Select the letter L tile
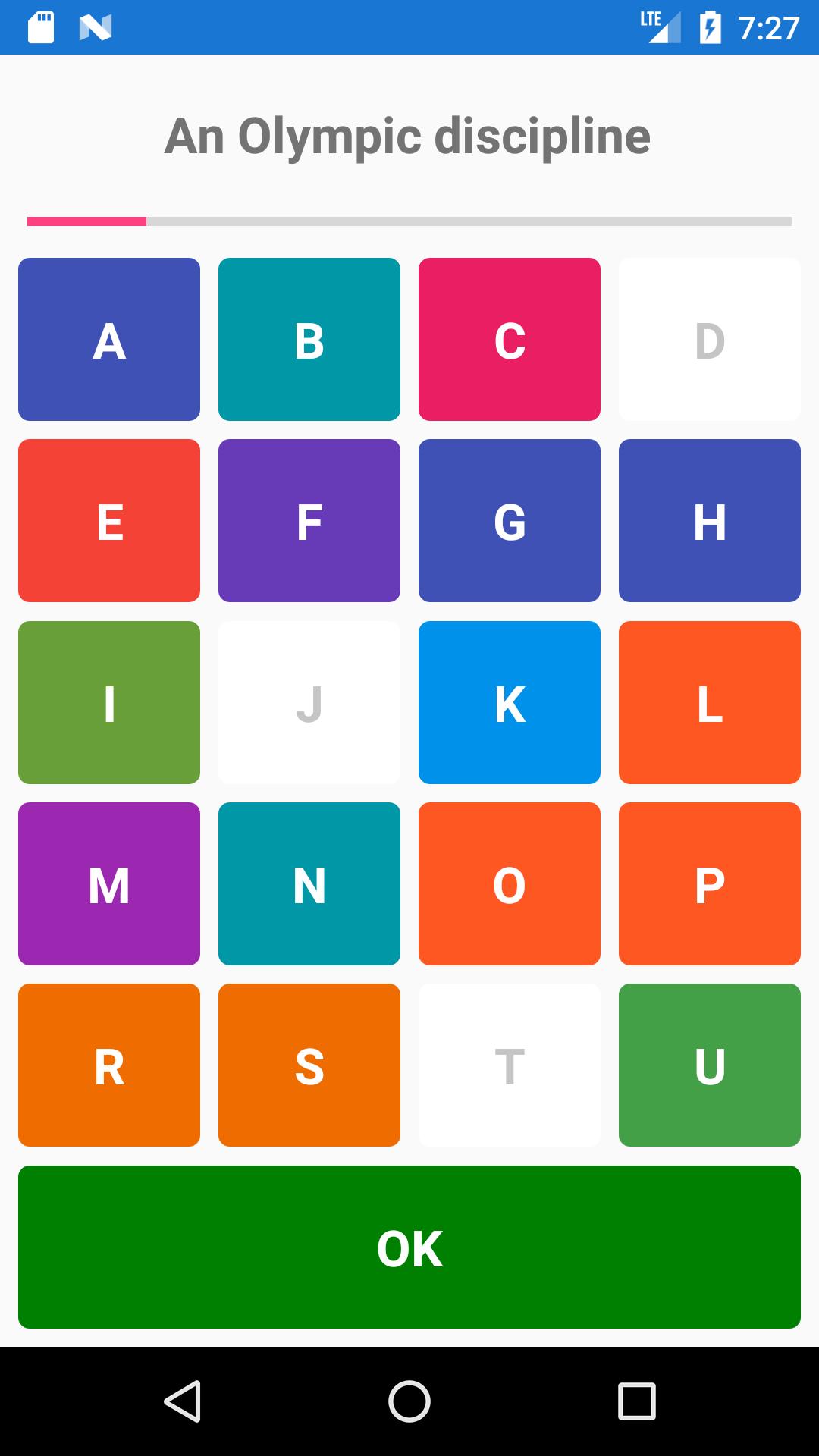Screen dimensions: 819x1456 pyautogui.click(x=710, y=702)
